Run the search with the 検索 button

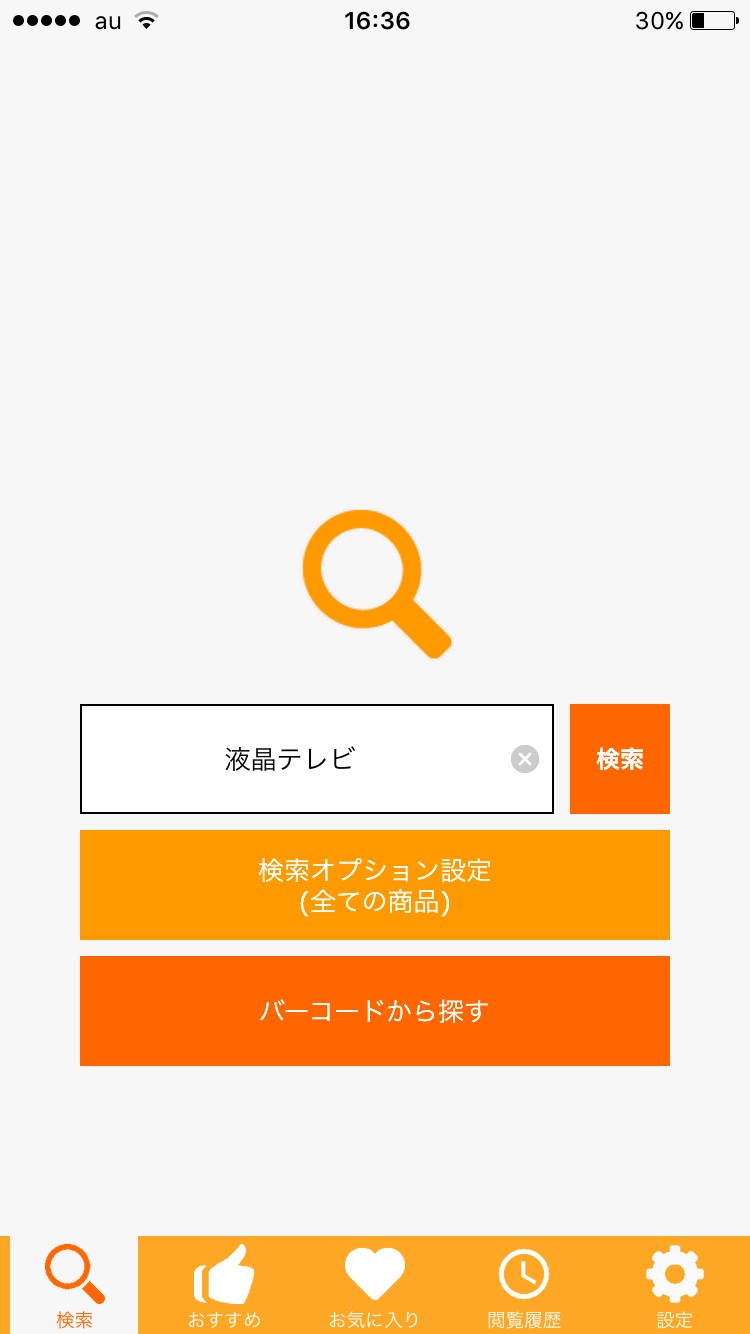point(620,759)
